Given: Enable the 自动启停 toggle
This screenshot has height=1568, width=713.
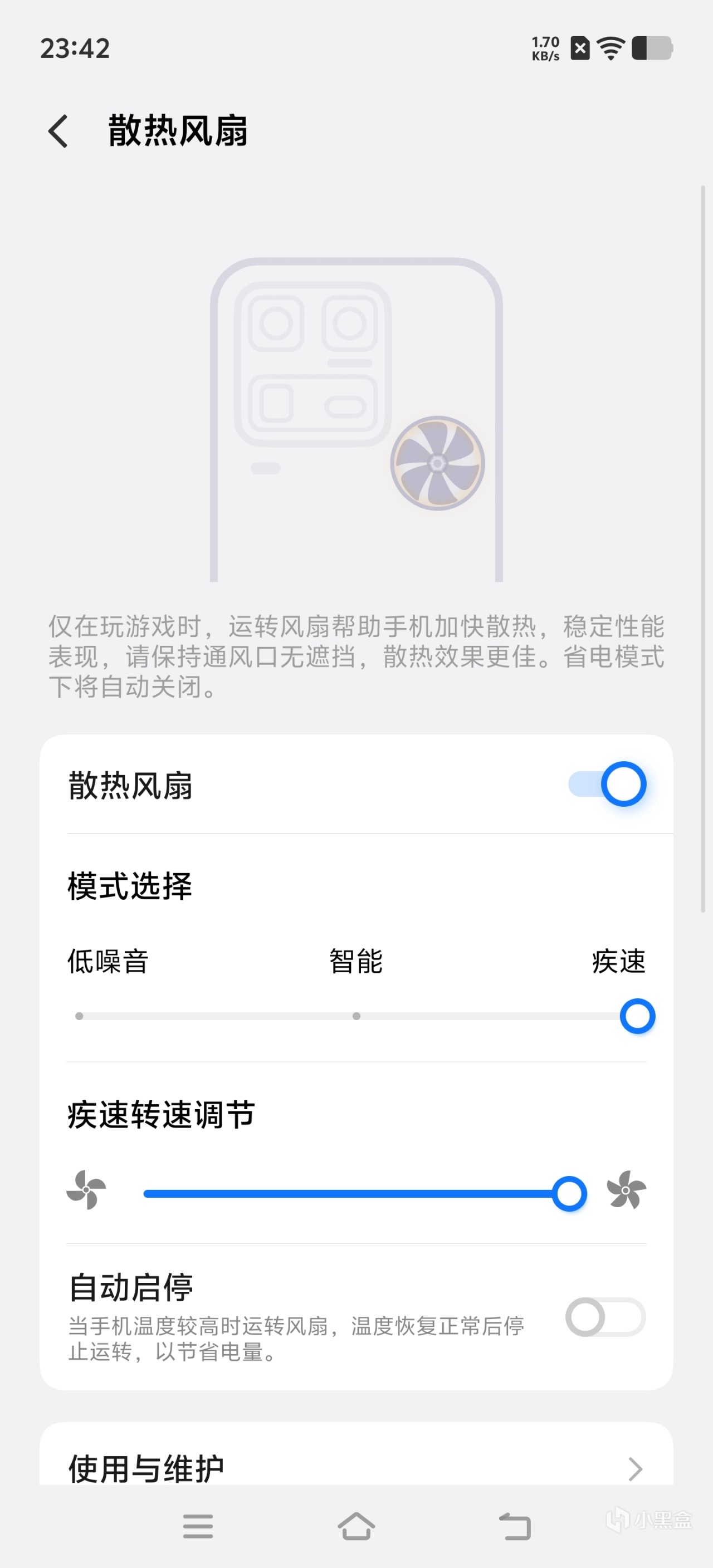Looking at the screenshot, I should (x=604, y=1317).
